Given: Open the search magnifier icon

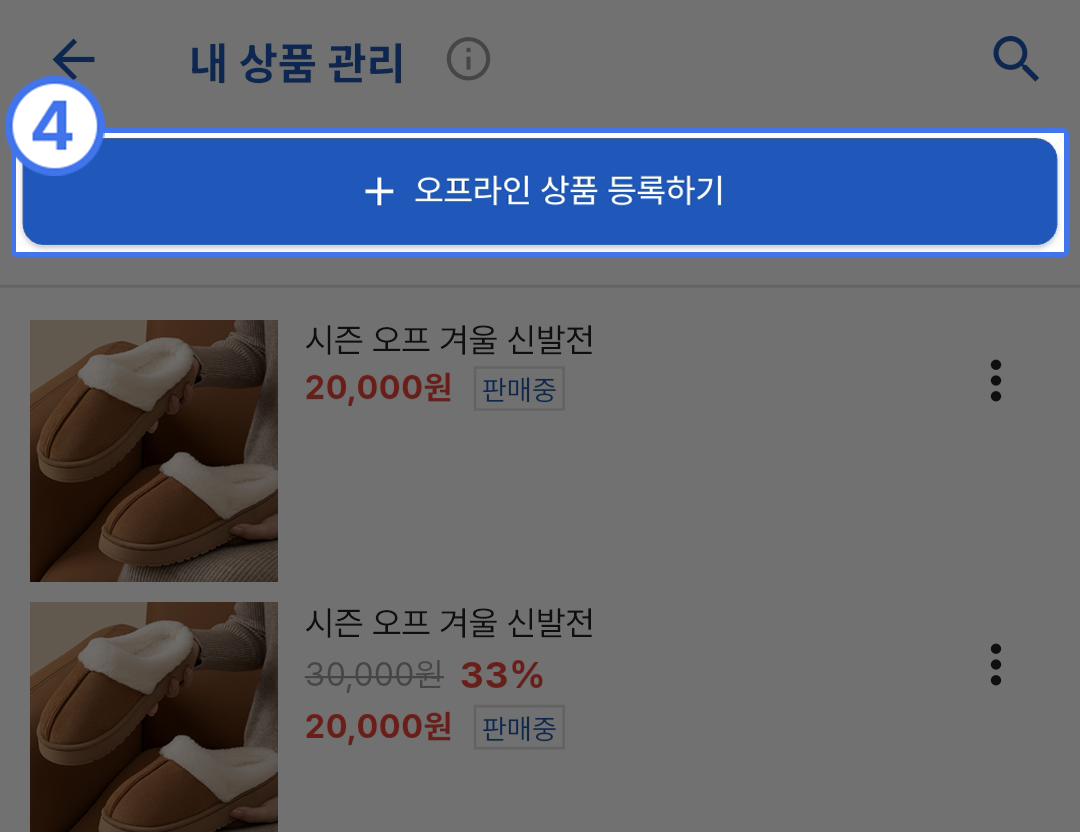Looking at the screenshot, I should 1015,60.
